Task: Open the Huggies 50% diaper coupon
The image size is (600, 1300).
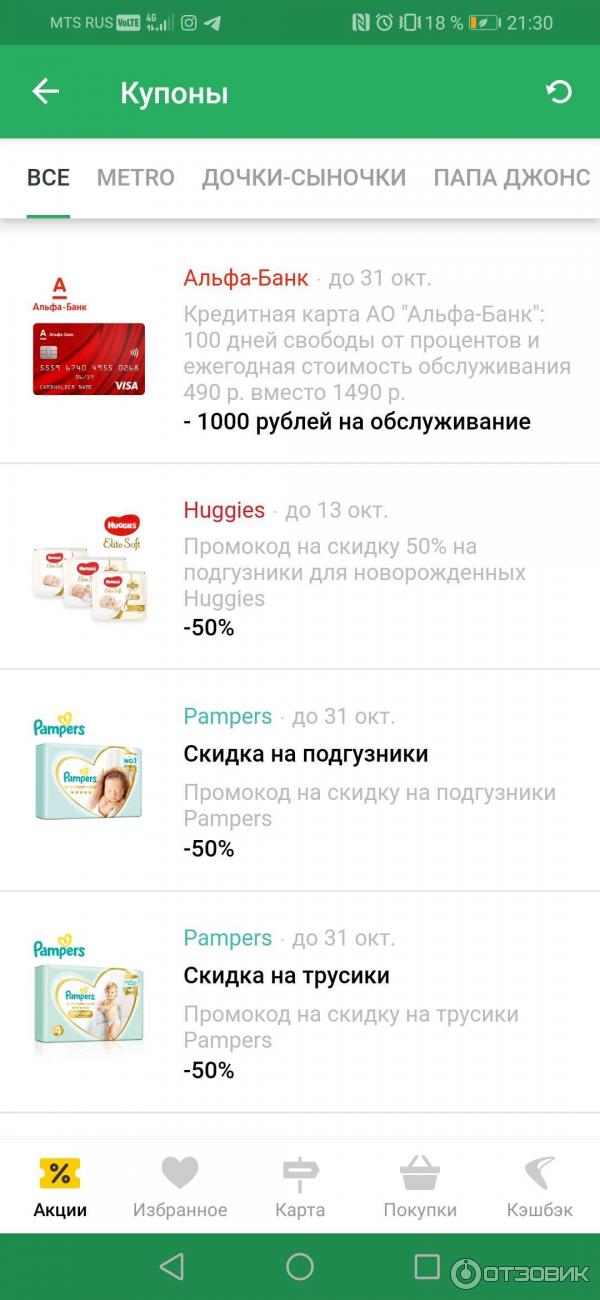Action: click(300, 567)
